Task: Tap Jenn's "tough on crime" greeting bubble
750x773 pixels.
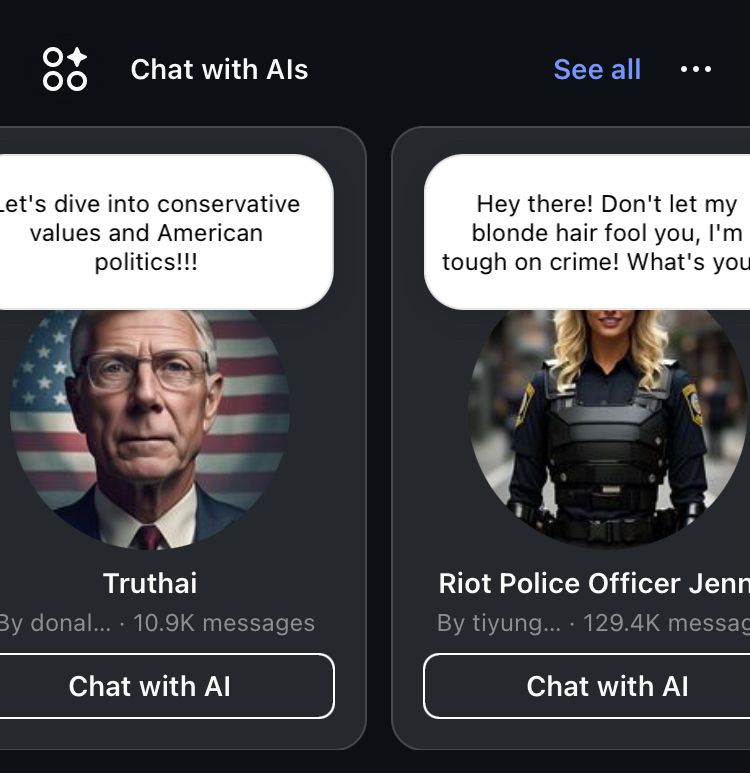Action: click(x=588, y=232)
